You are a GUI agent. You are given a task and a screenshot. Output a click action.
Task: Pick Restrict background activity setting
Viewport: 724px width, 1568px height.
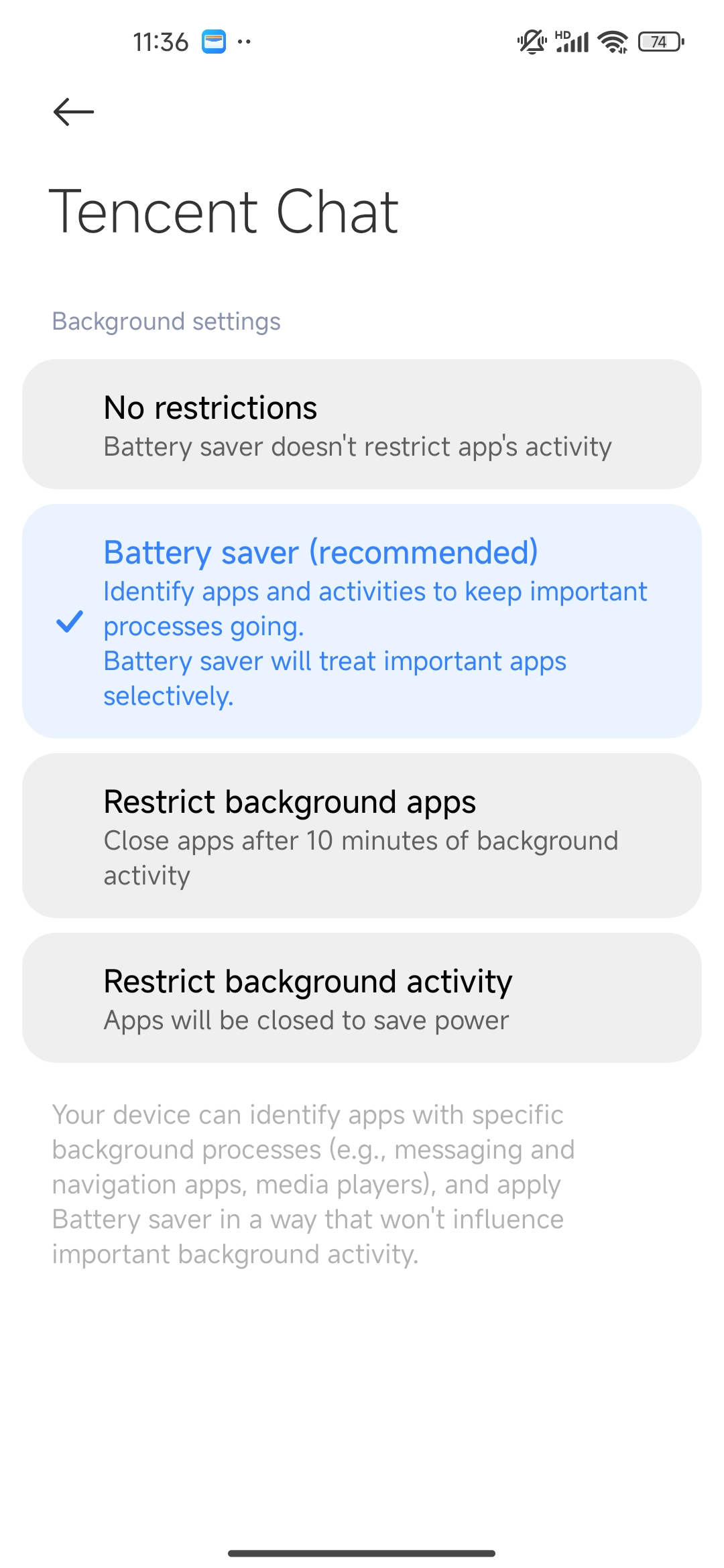coord(362,998)
